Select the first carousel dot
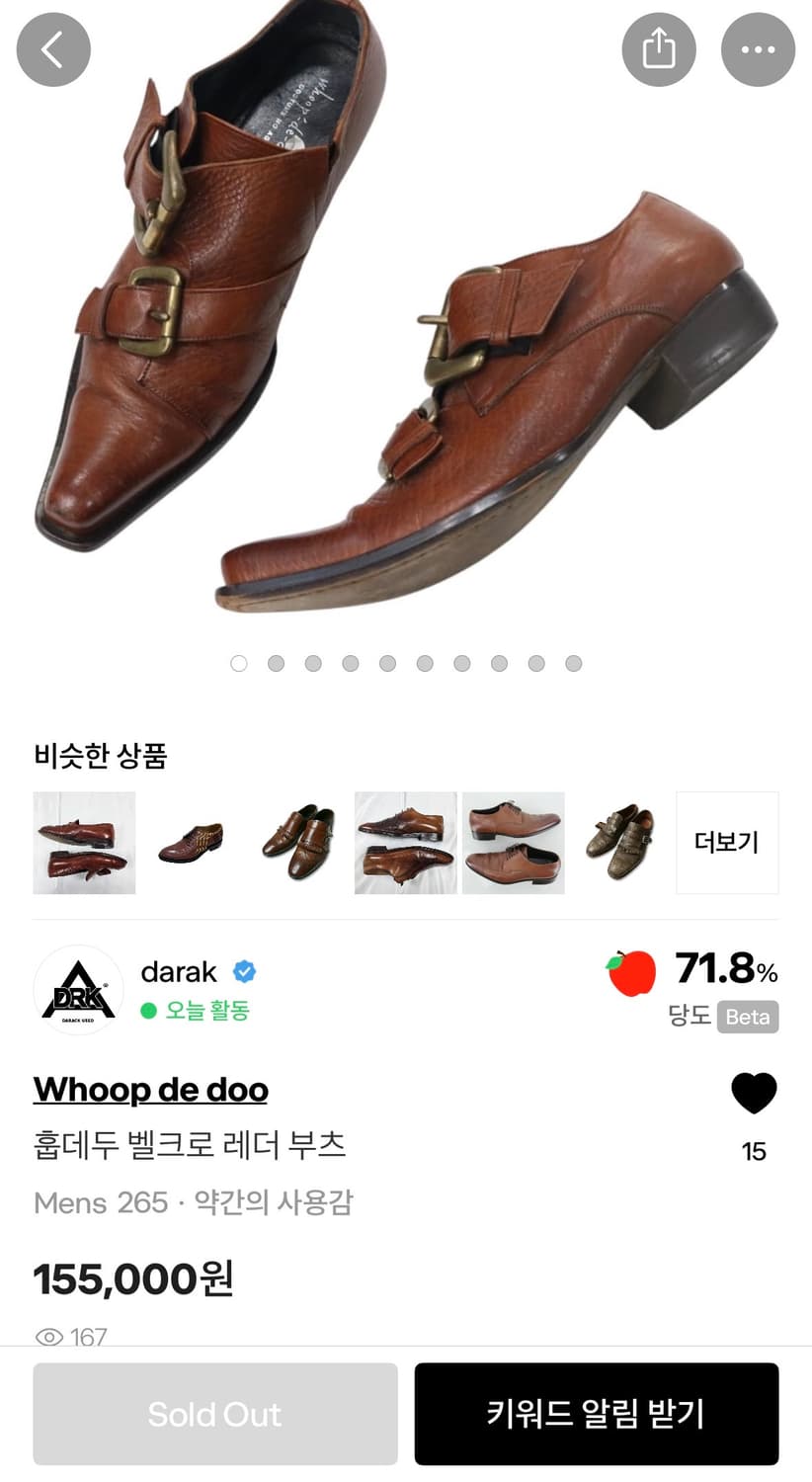The height and width of the screenshot is (1482, 812). (238, 663)
